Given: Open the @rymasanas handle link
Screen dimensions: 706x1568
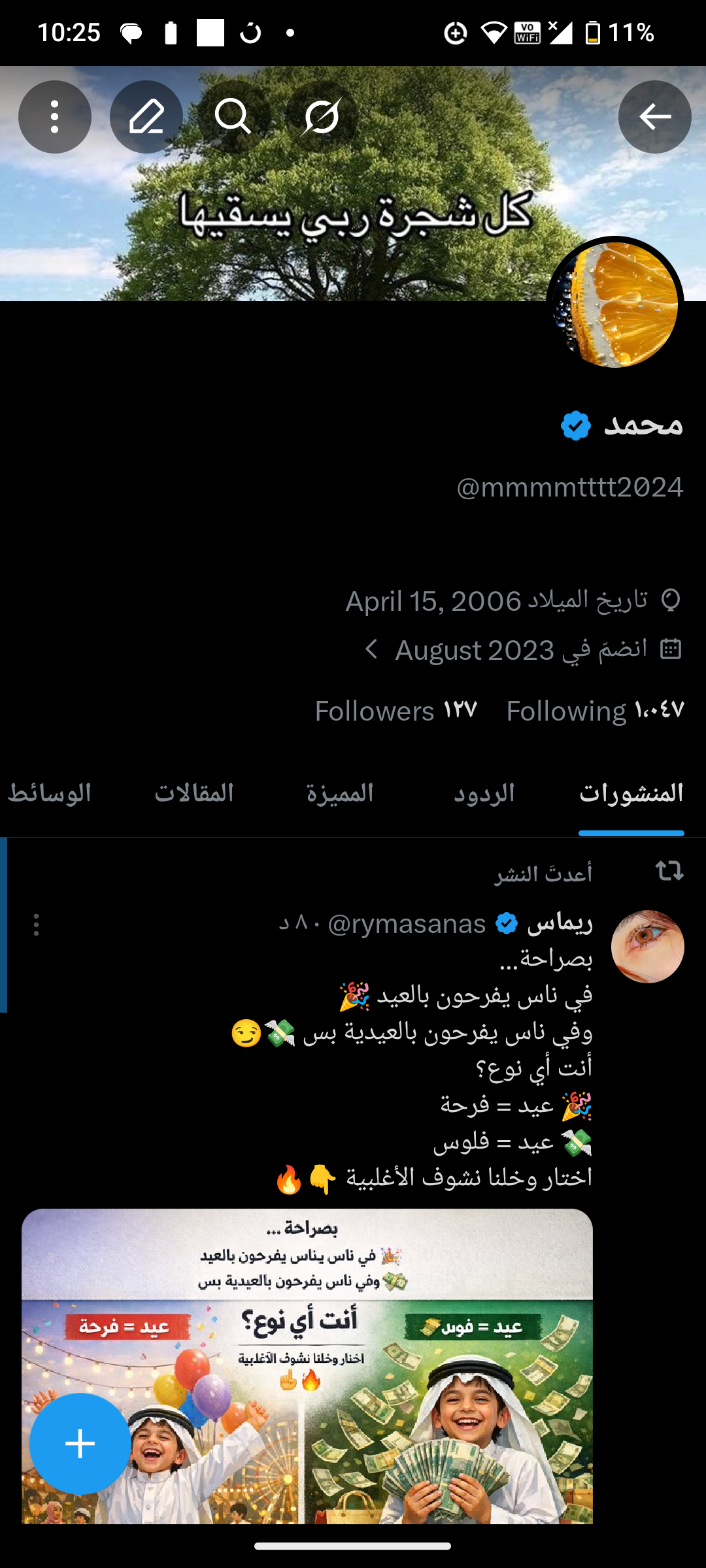Looking at the screenshot, I should click(x=407, y=924).
